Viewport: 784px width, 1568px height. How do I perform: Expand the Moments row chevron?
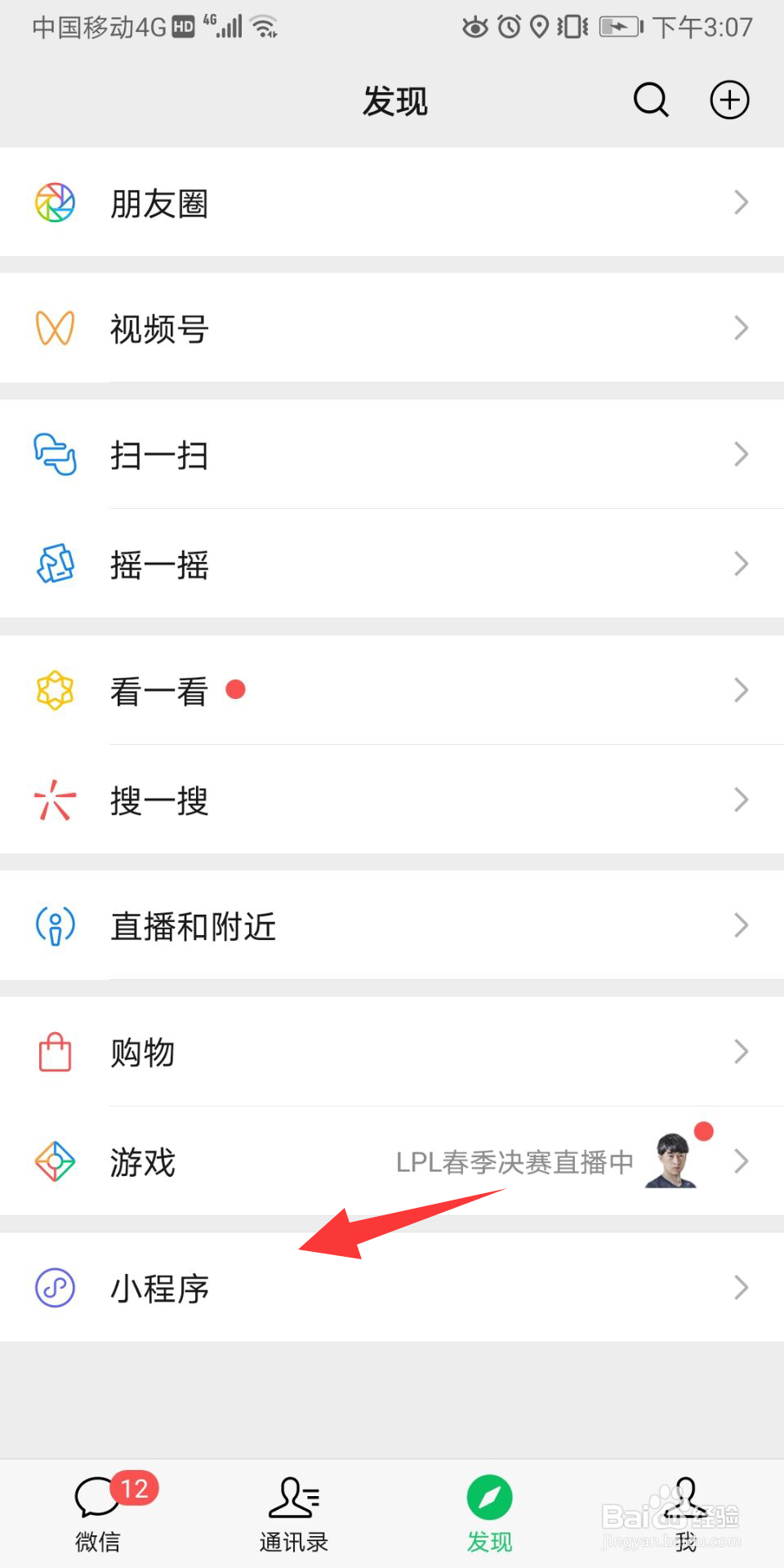(x=740, y=202)
